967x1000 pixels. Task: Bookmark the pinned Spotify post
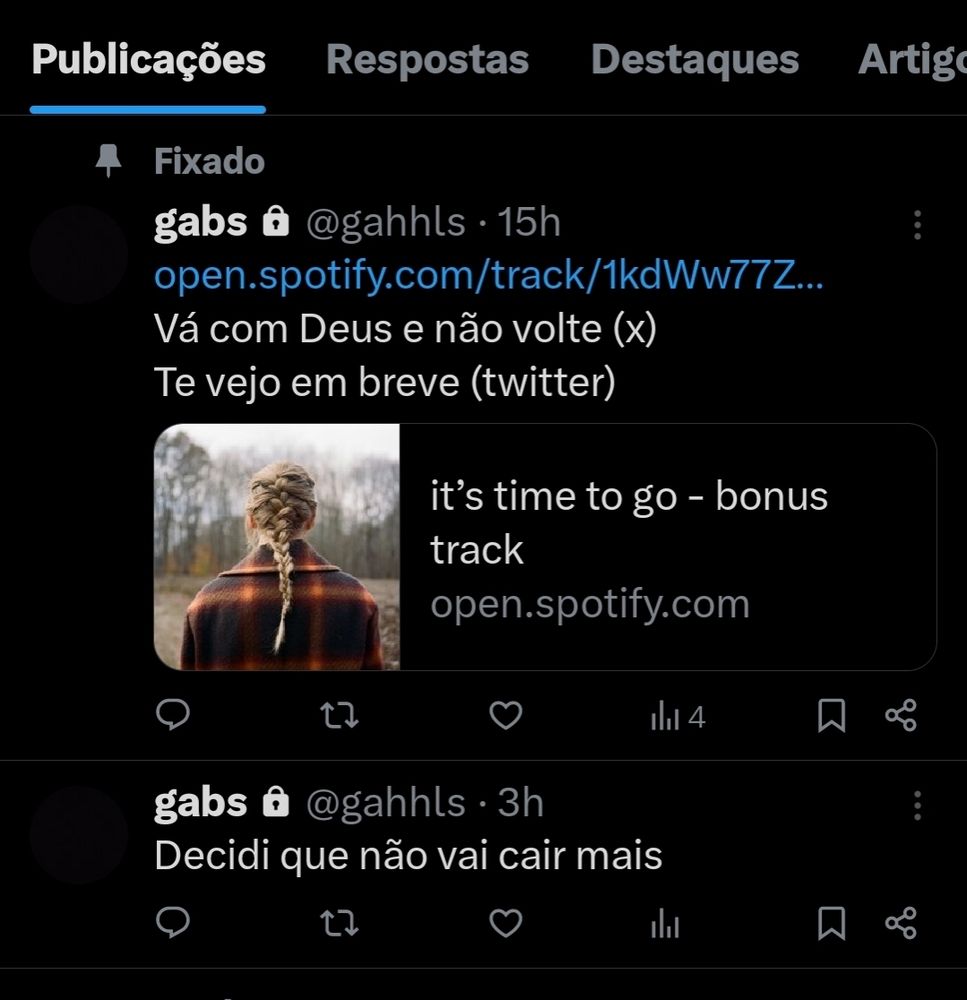831,715
